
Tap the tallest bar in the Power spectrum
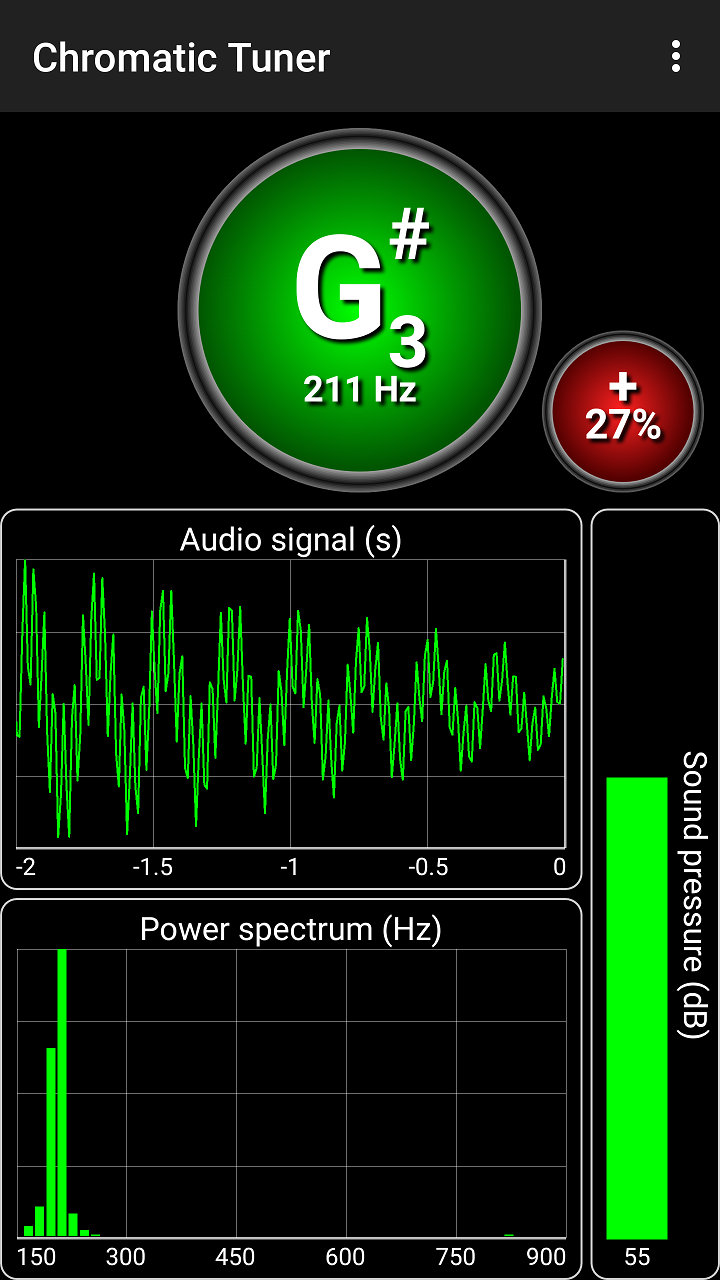62,1090
